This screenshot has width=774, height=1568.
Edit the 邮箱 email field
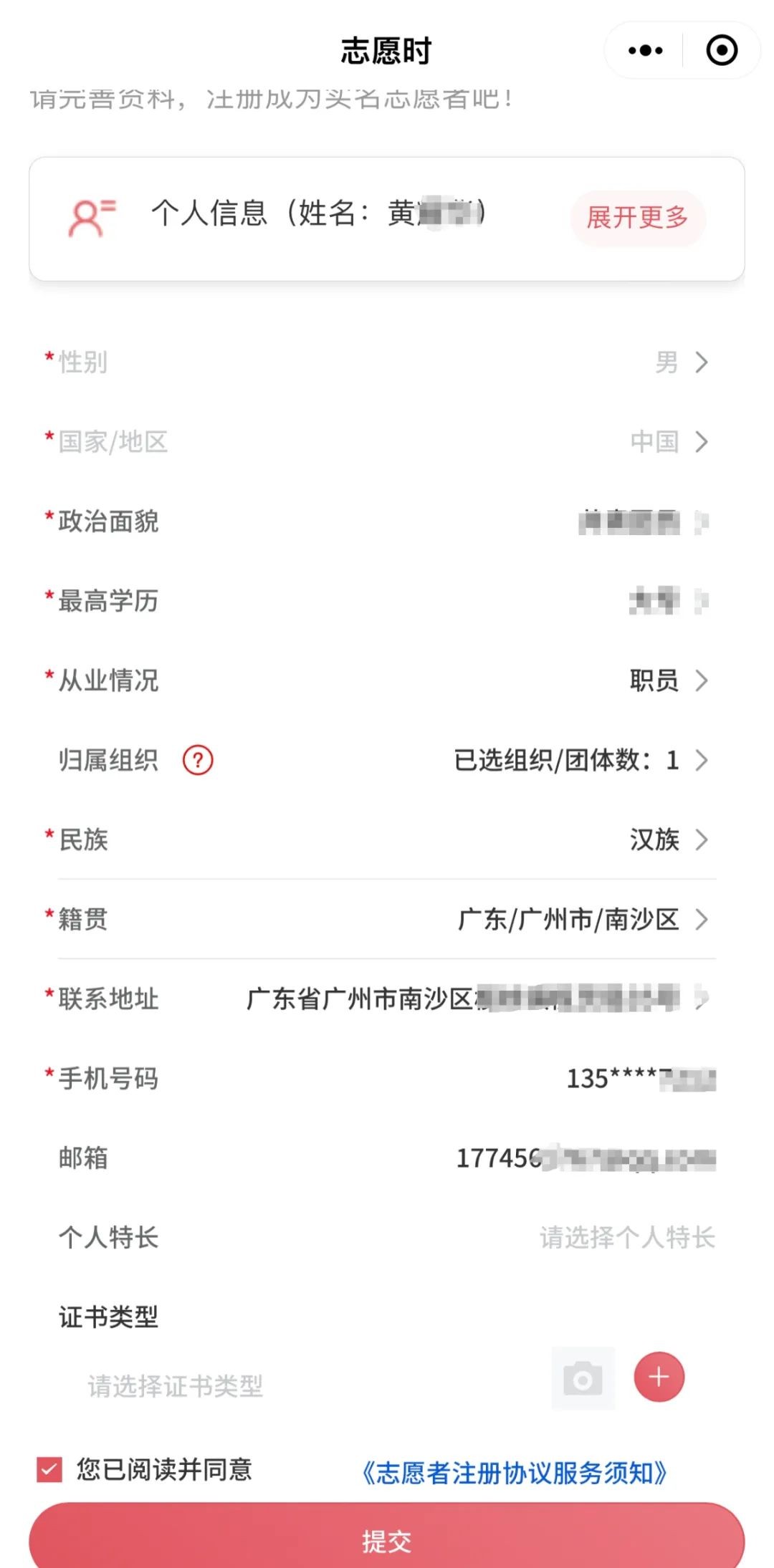(584, 1158)
